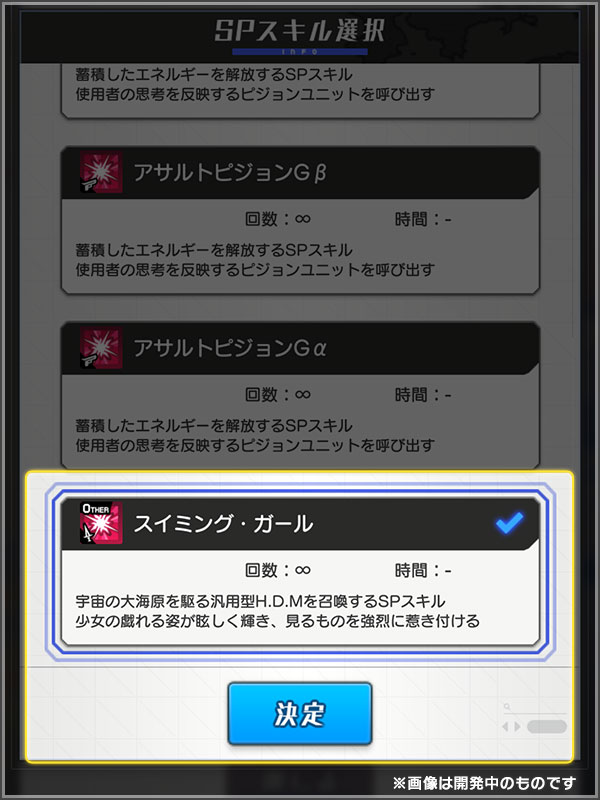Select the アサルトピジョンGβ skill card
This screenshot has height=800, width=600.
pos(300,220)
